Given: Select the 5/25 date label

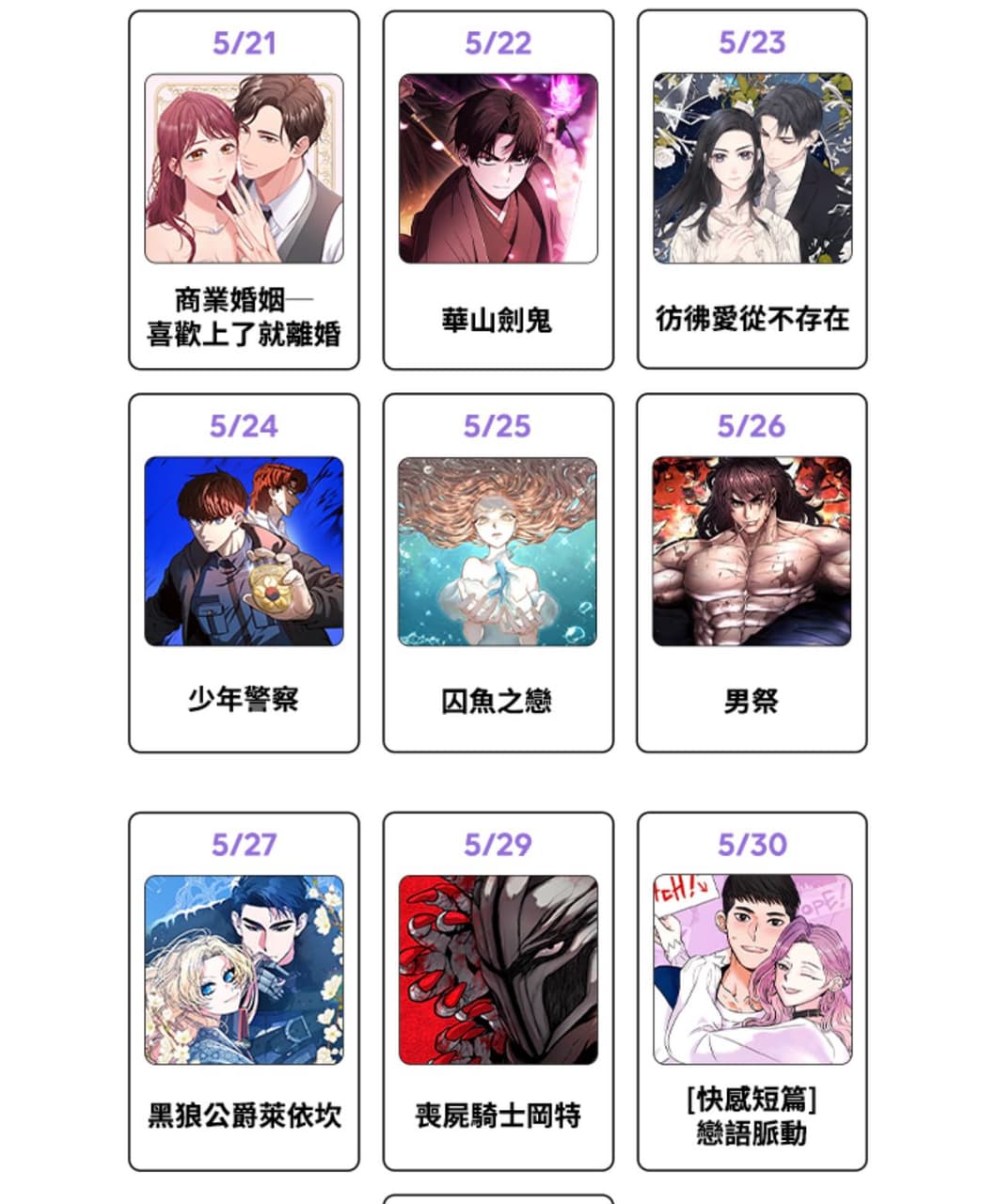Looking at the screenshot, I should click(498, 424).
